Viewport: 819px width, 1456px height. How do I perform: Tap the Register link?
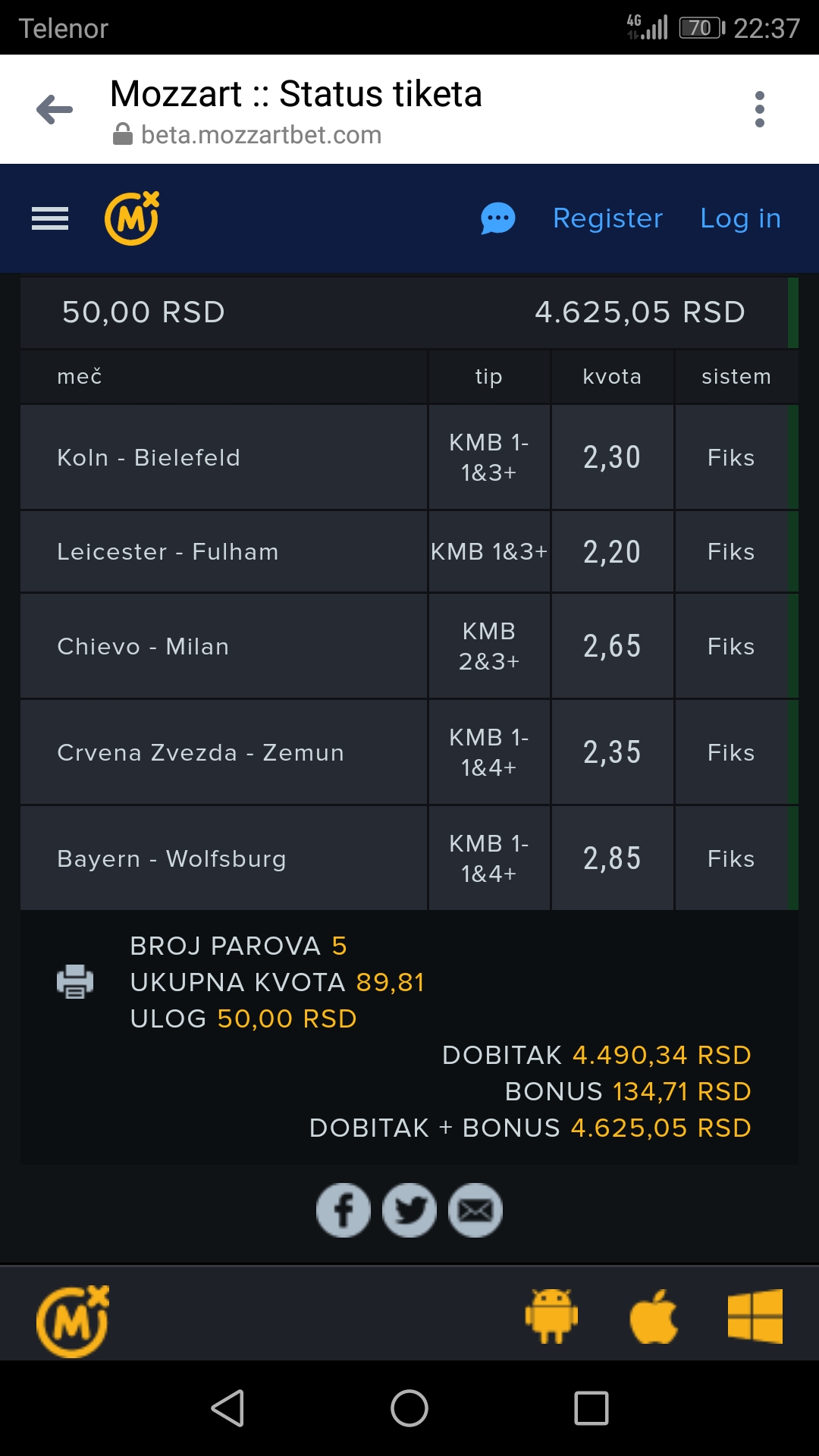coord(607,218)
